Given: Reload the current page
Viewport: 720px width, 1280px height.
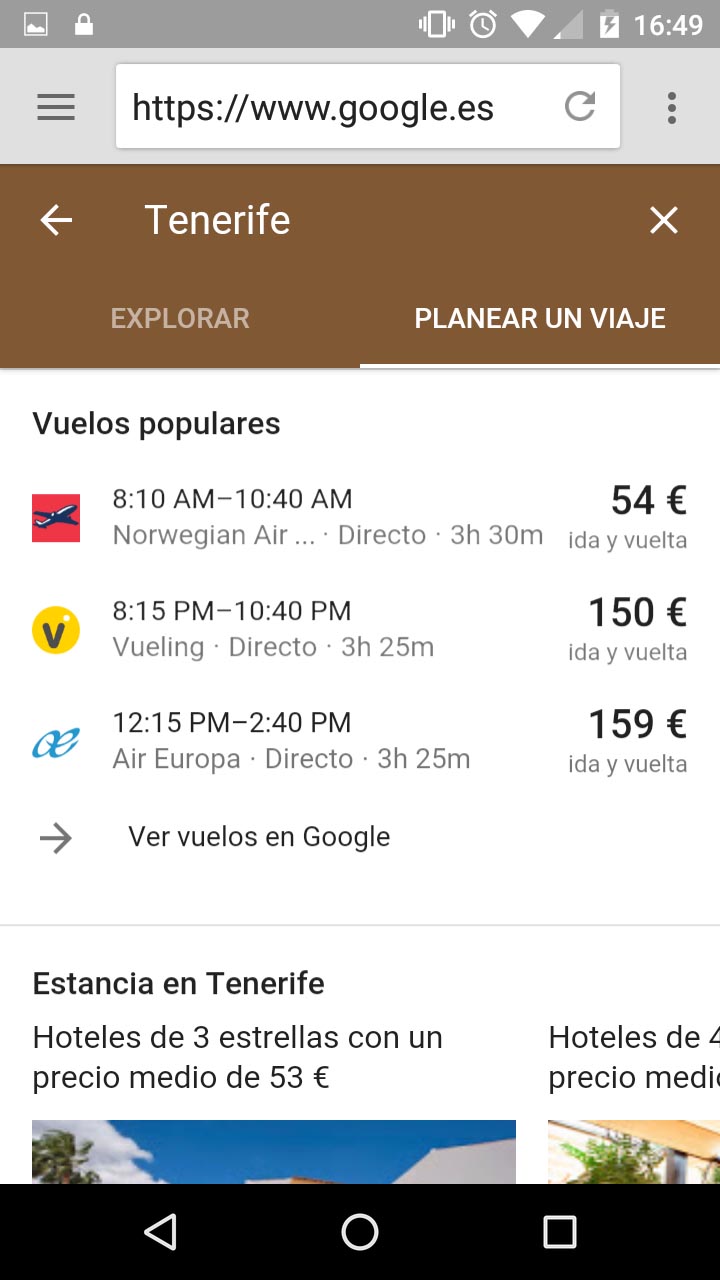Looking at the screenshot, I should pos(580,106).
